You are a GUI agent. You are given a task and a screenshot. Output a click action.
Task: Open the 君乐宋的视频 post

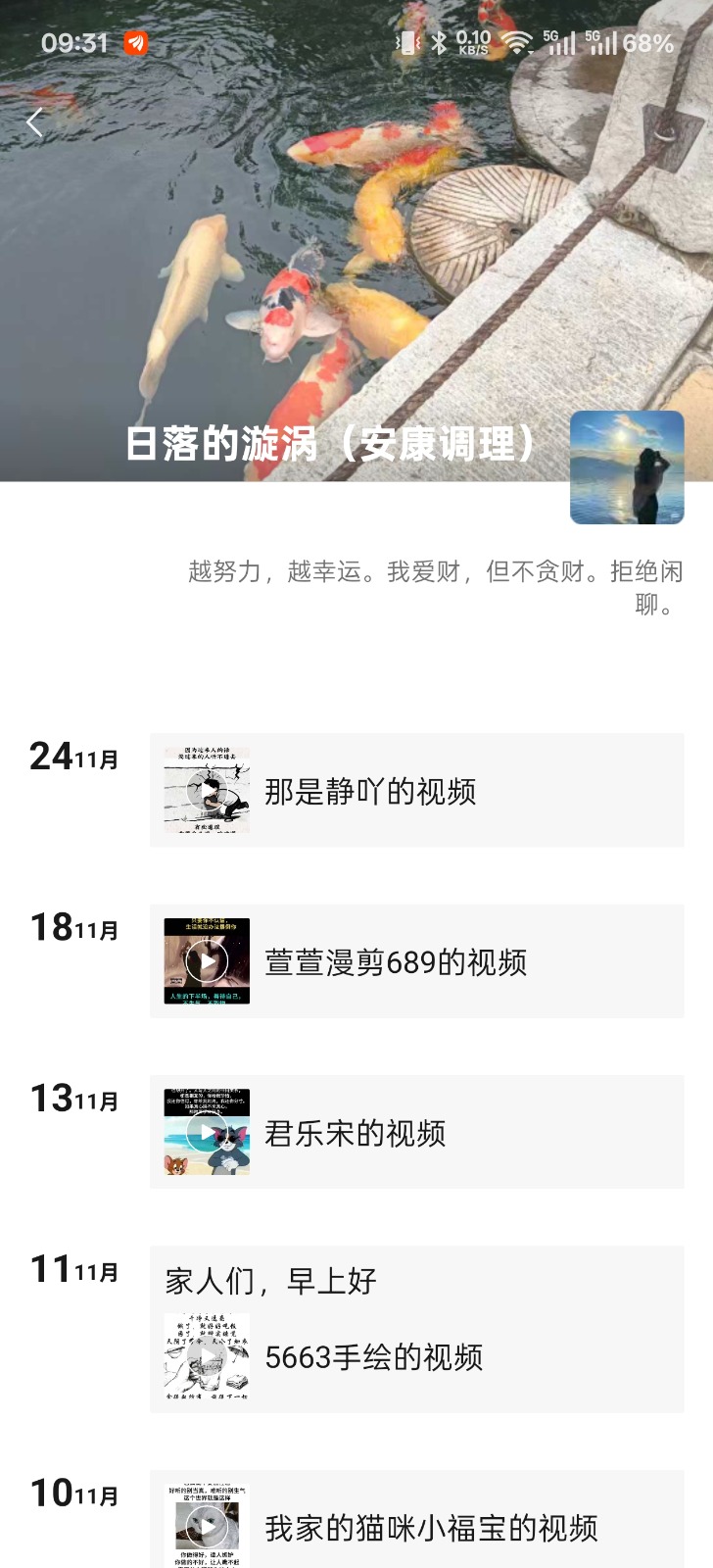click(x=416, y=1132)
